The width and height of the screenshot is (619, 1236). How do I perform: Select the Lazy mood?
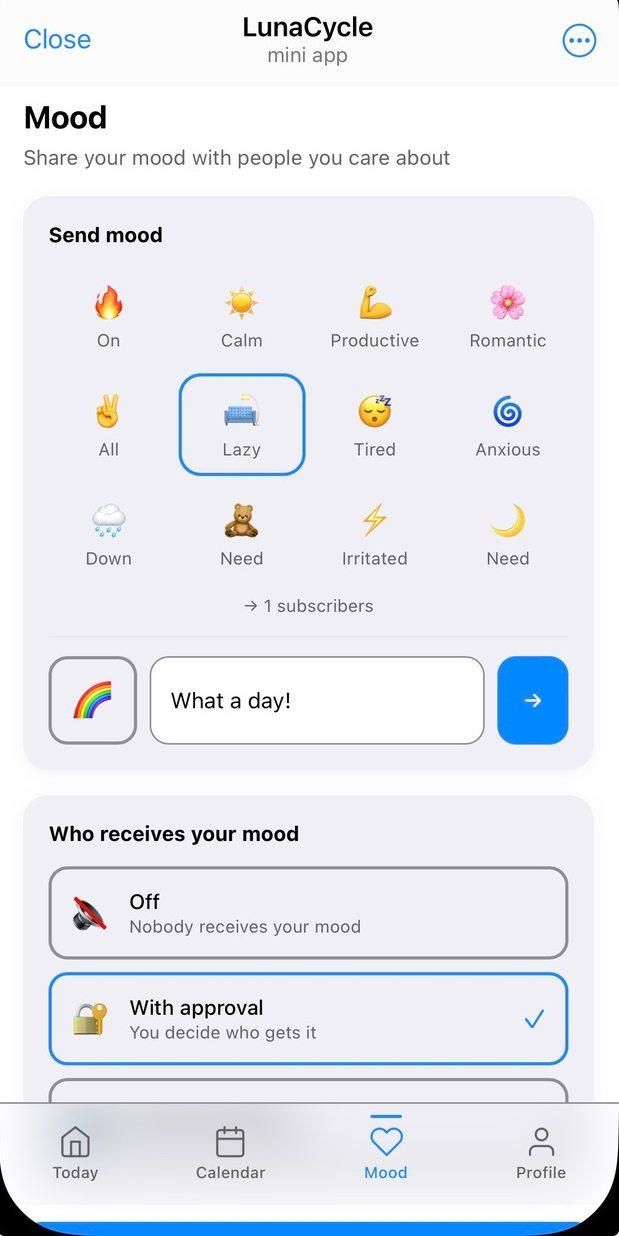click(x=241, y=425)
